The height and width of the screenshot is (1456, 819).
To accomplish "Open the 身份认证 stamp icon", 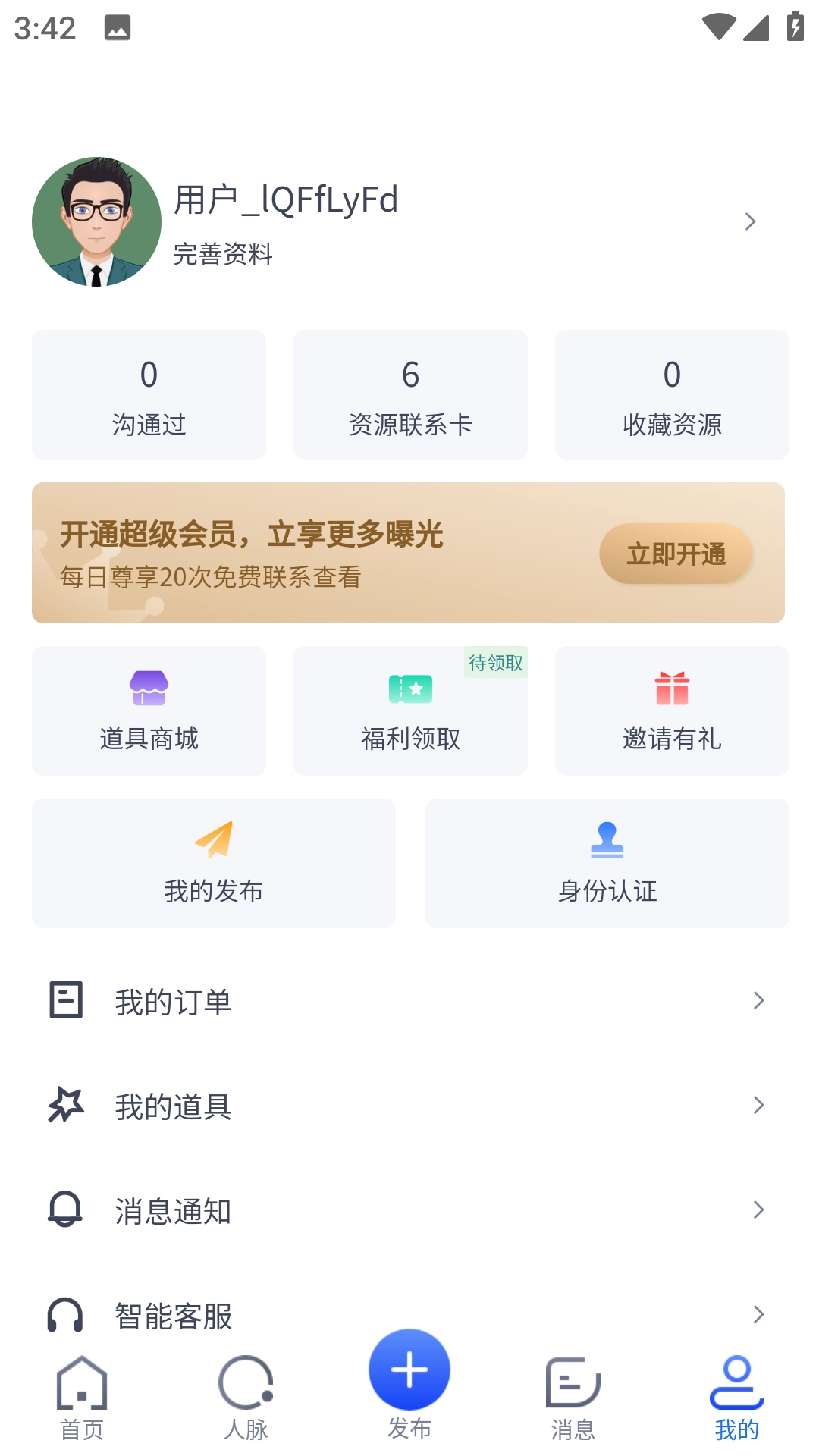I will [x=606, y=838].
